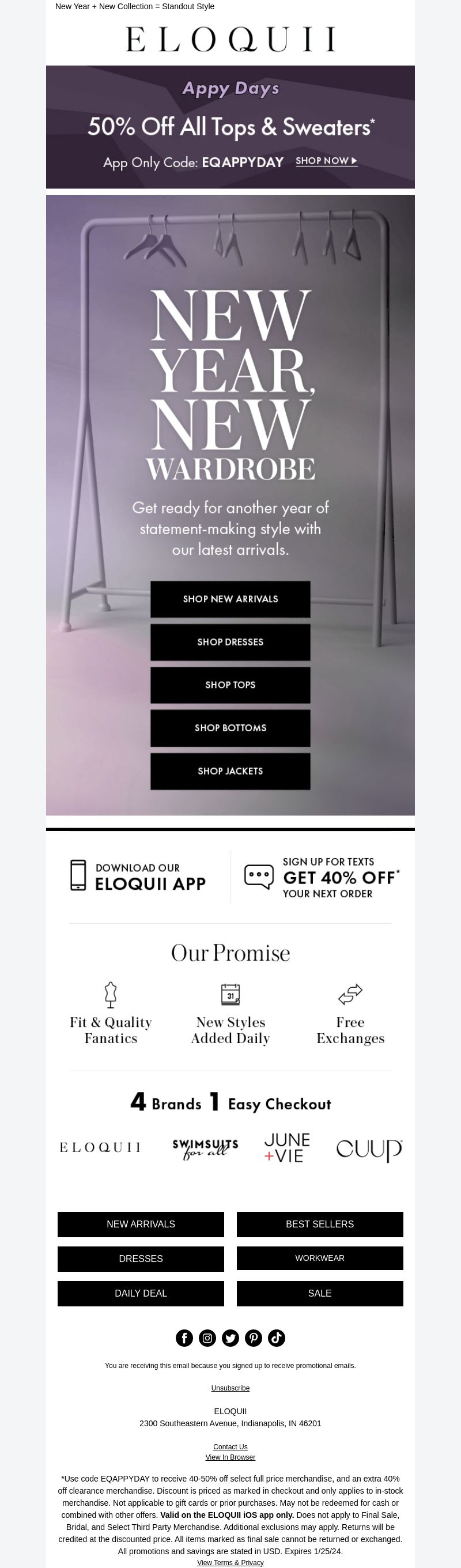Browse Workwear category
The image size is (461, 1568).
pyautogui.click(x=320, y=1258)
